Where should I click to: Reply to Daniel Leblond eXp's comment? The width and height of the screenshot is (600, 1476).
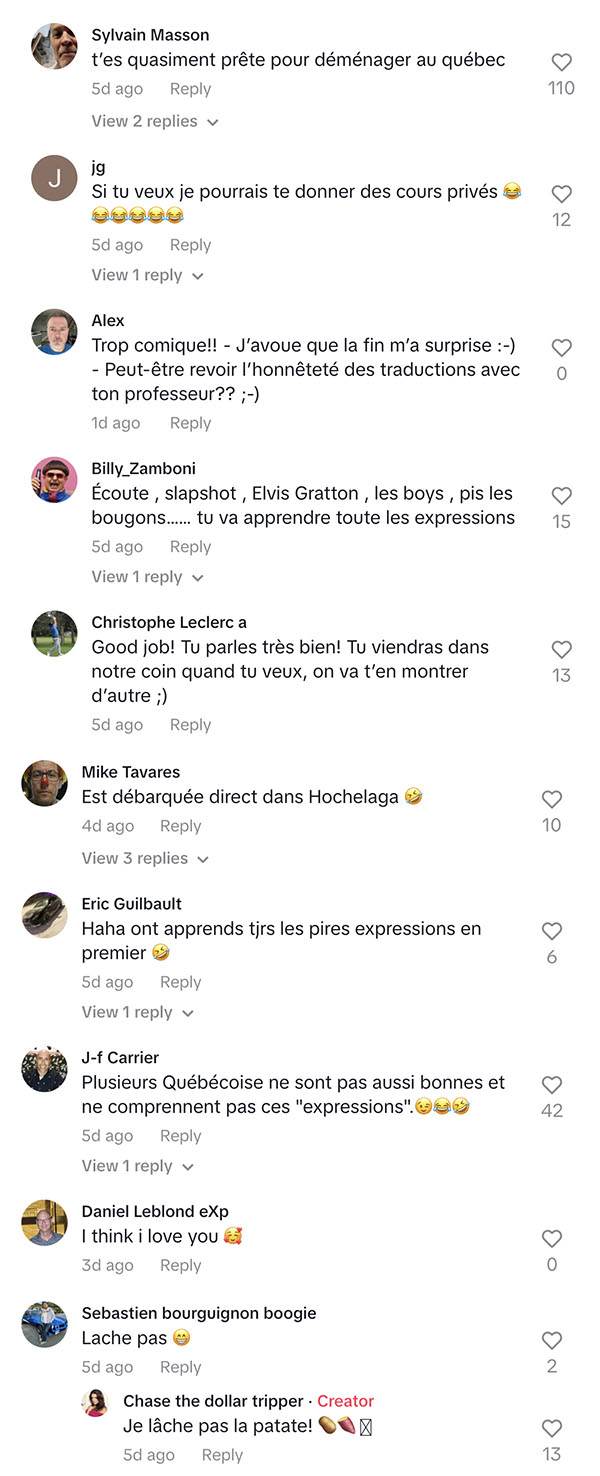(x=180, y=1265)
